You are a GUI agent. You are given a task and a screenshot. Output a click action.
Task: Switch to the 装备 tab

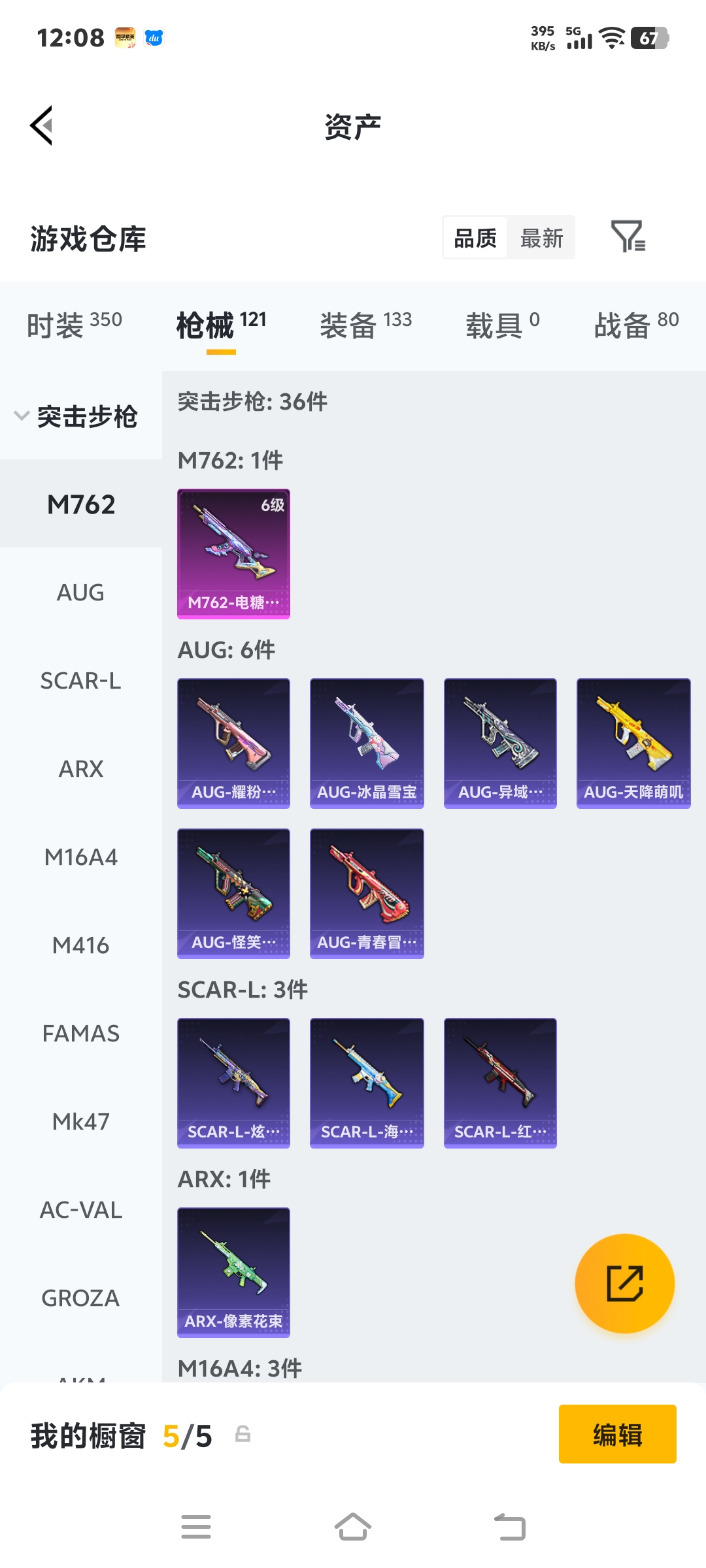click(365, 324)
